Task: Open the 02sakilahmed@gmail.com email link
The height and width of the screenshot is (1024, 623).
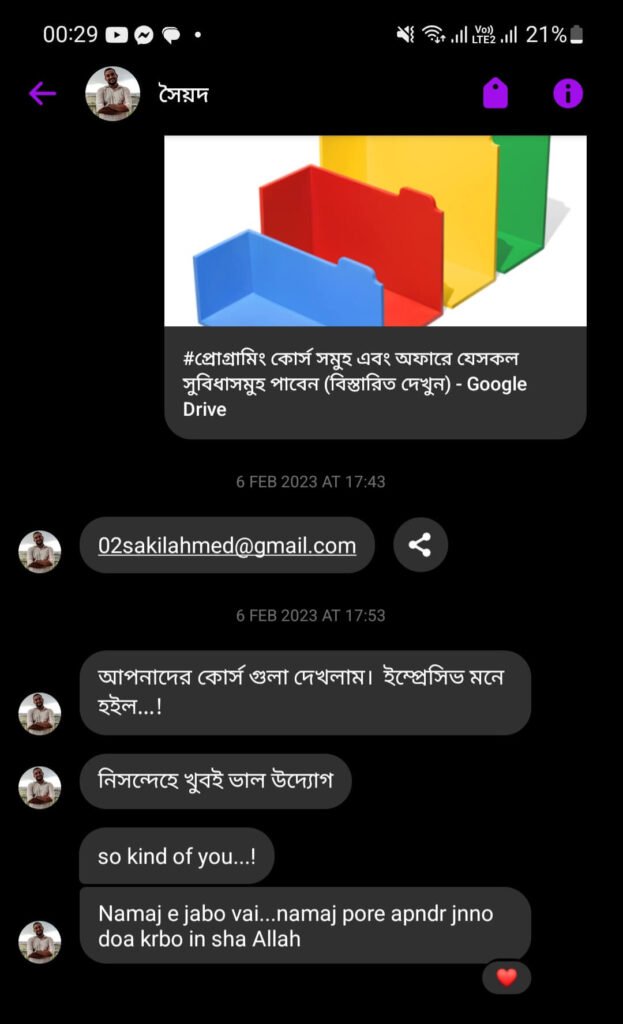Action: (227, 546)
